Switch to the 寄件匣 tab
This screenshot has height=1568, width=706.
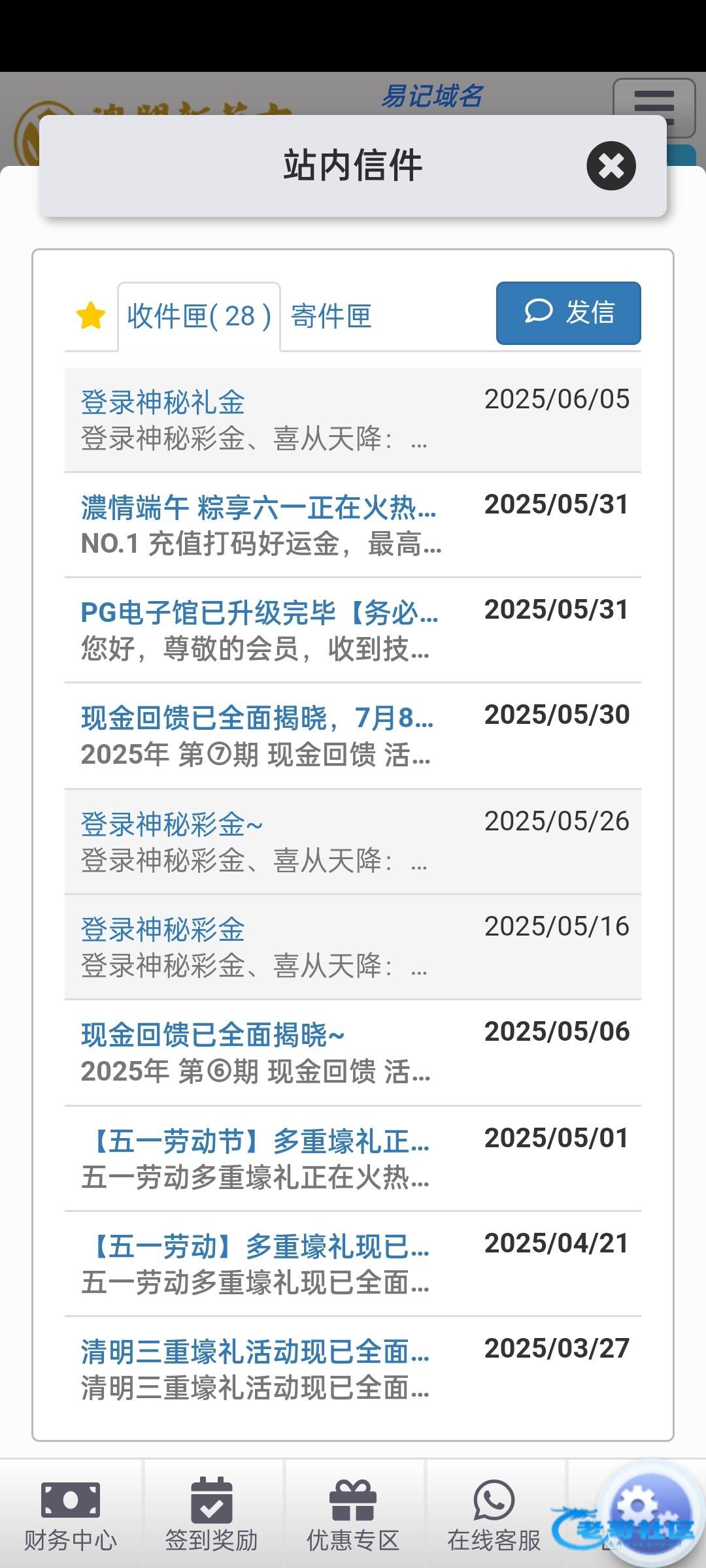[331, 316]
